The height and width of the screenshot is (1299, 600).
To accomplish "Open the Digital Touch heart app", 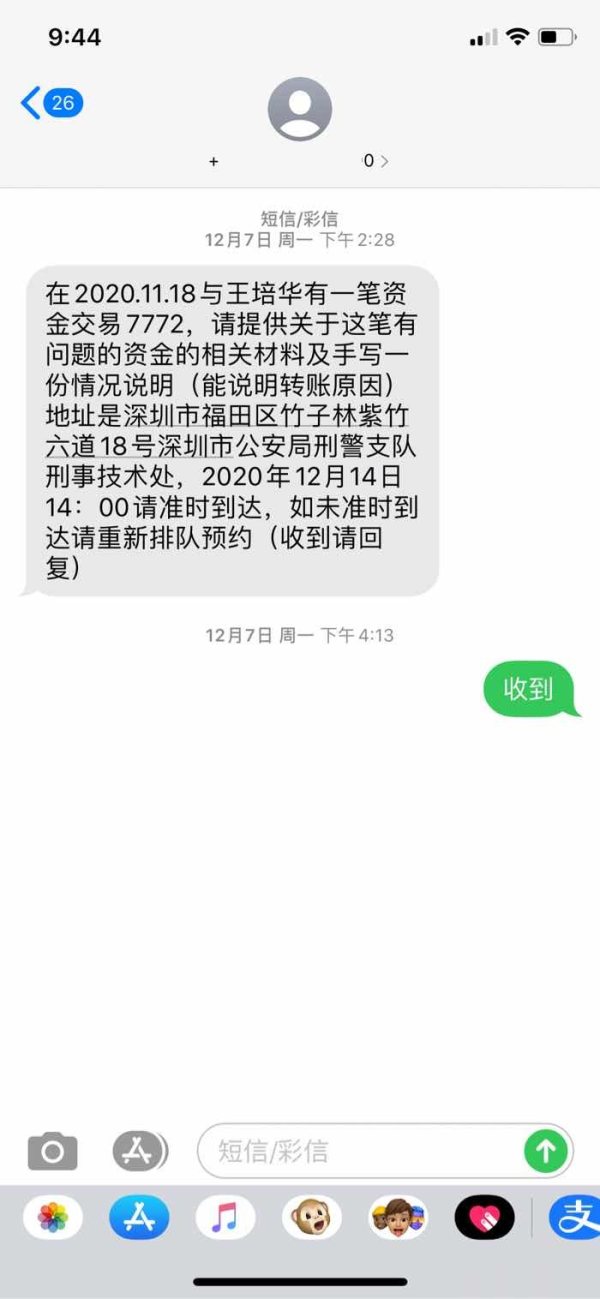I will coord(484,1217).
